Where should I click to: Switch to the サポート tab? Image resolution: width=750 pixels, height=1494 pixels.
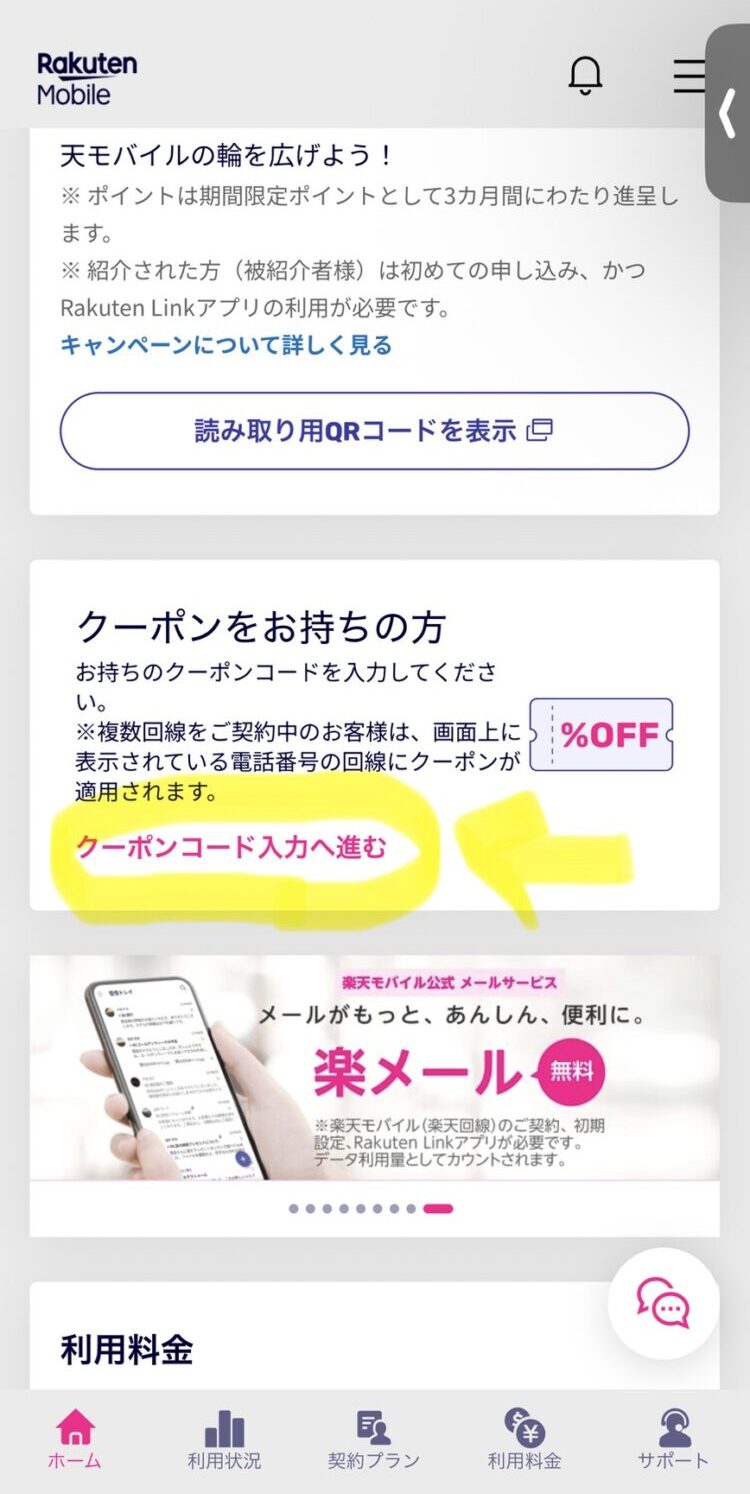click(x=673, y=1440)
